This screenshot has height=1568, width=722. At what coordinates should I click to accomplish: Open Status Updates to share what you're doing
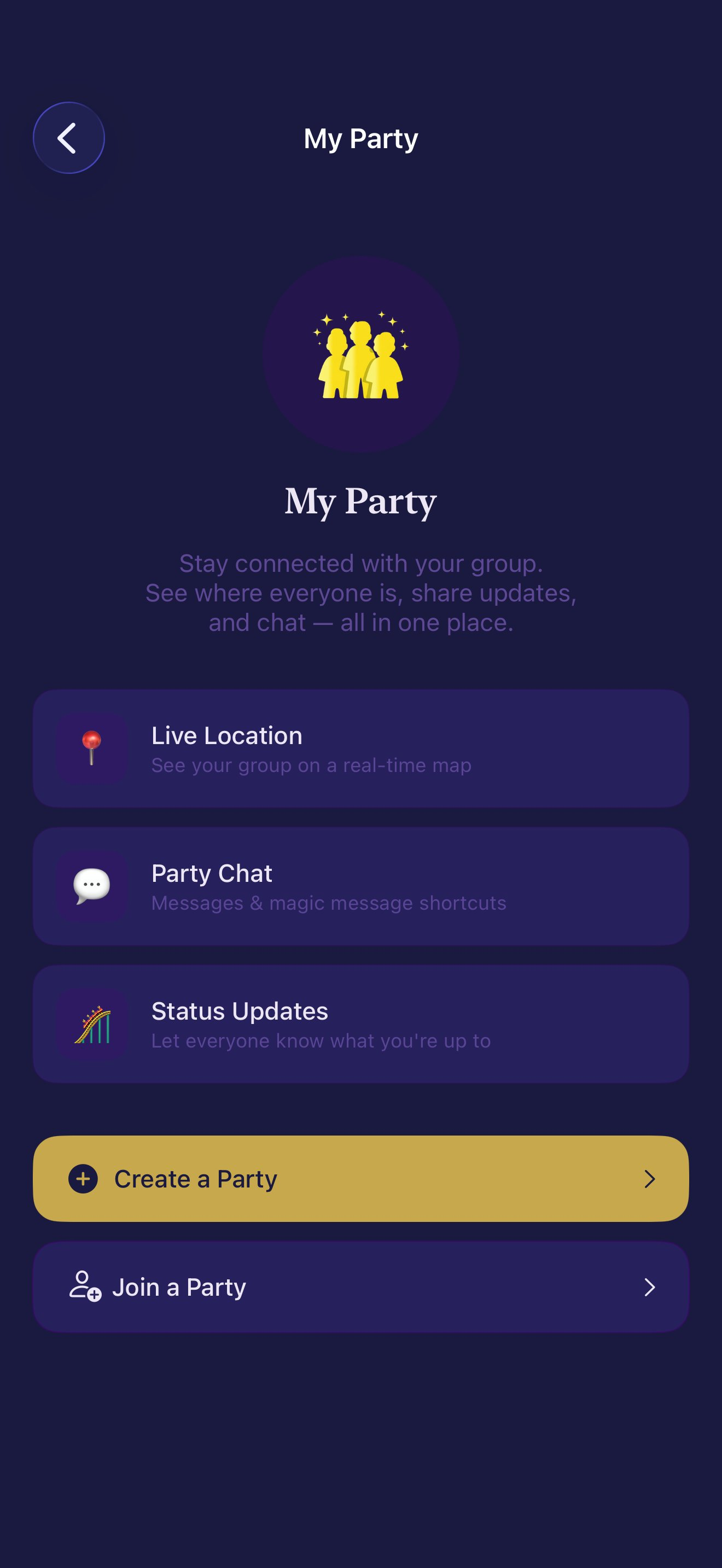click(x=361, y=1024)
